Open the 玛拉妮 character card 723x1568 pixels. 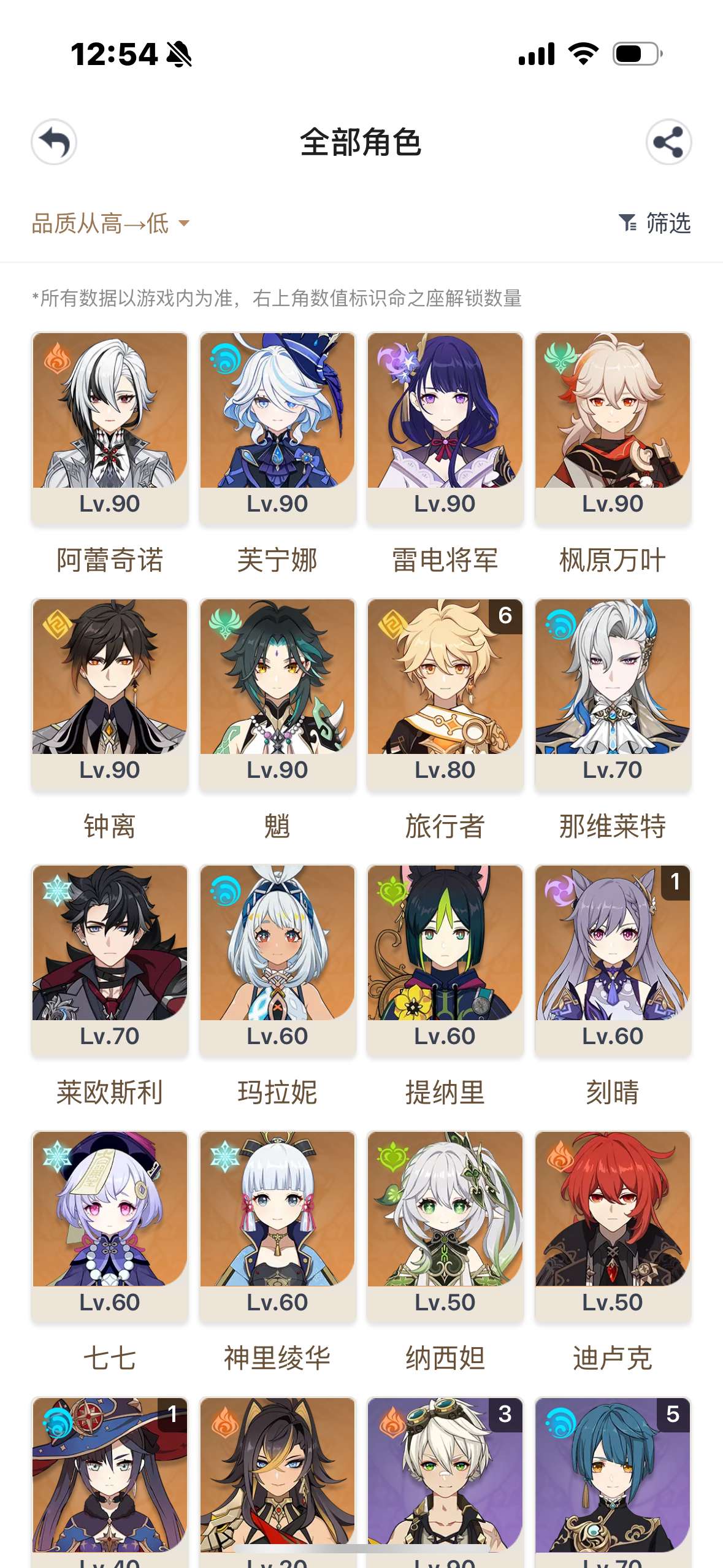click(277, 961)
